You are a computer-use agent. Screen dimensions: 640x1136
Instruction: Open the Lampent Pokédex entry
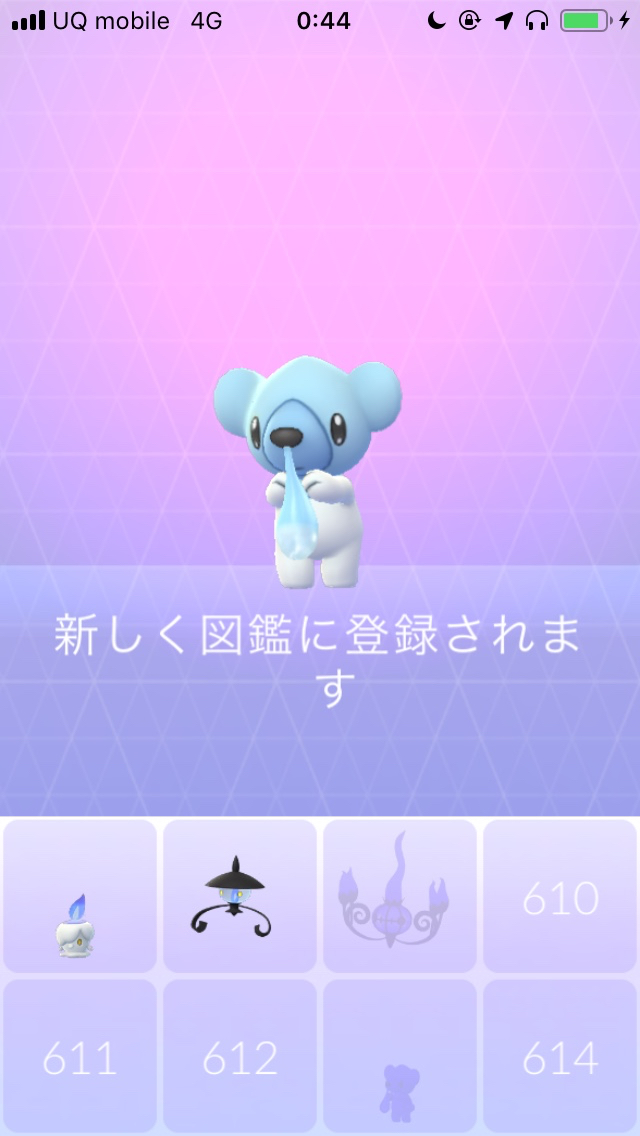[240, 896]
